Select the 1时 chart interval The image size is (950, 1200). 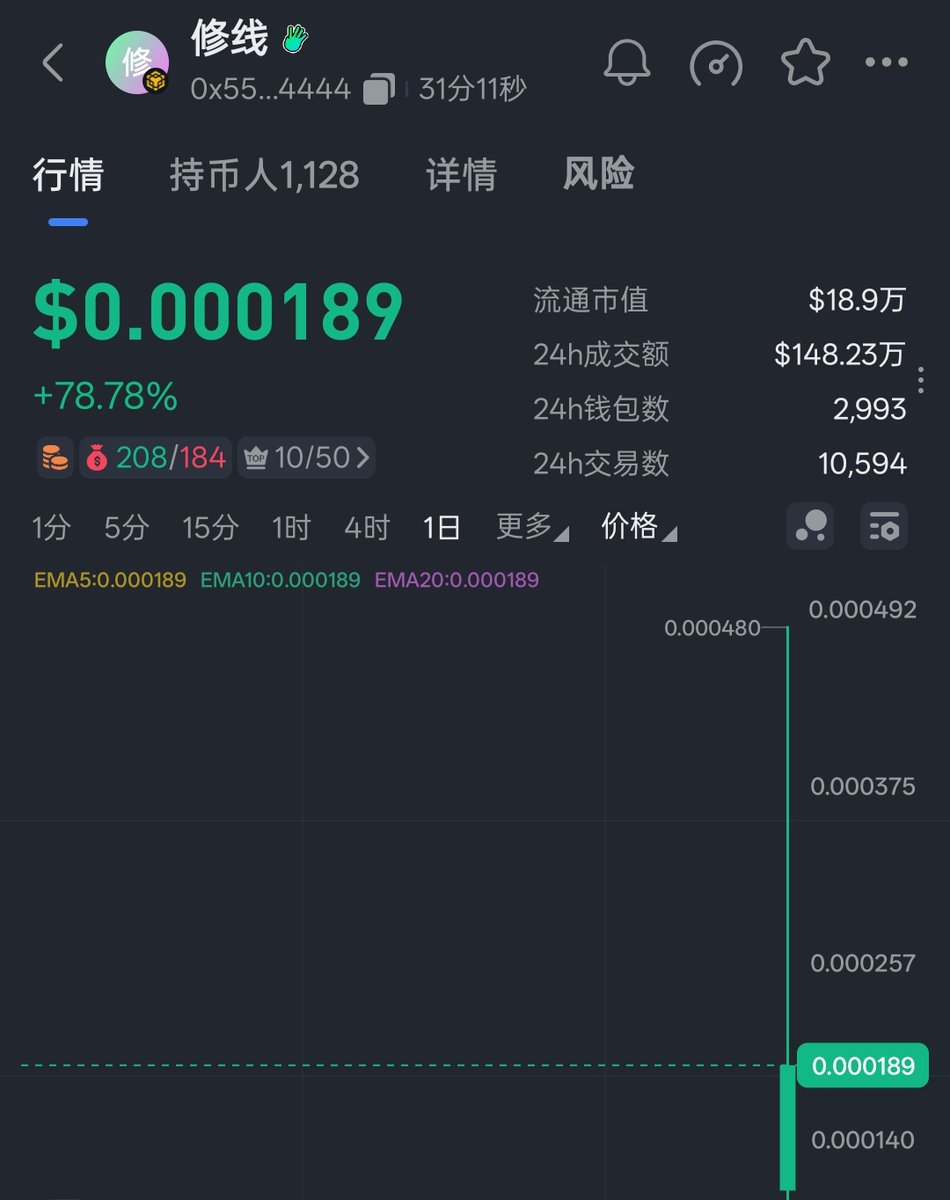[291, 527]
